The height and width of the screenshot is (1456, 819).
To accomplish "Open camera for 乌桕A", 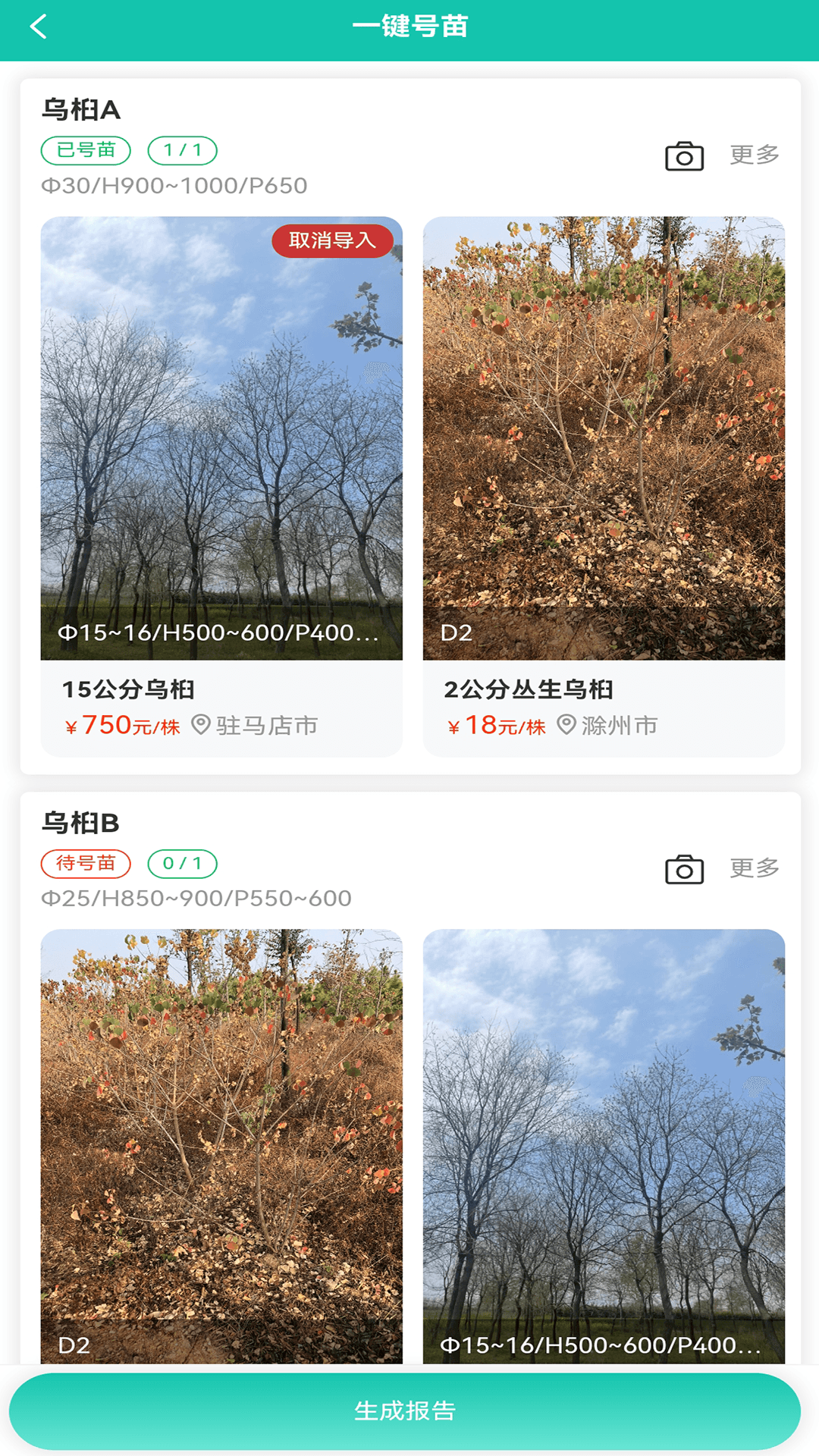I will coord(684,156).
